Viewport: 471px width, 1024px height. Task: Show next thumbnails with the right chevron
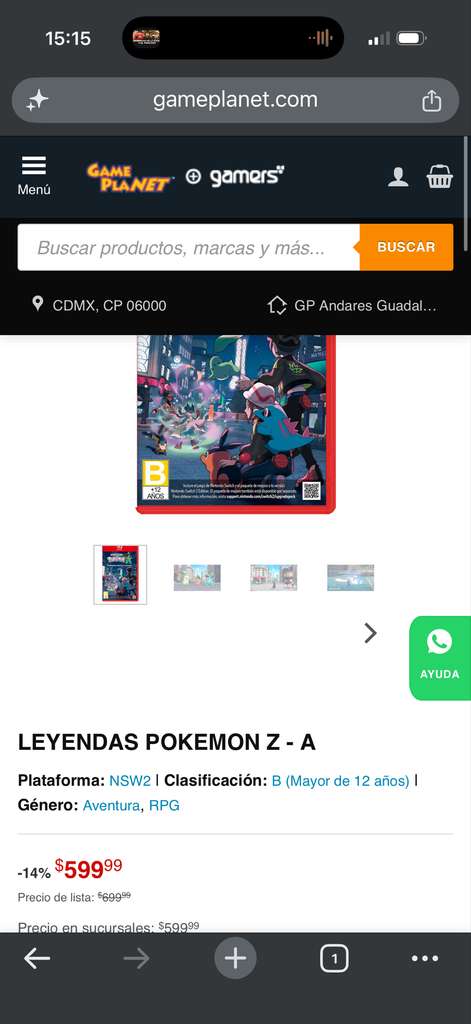pyautogui.click(x=370, y=633)
